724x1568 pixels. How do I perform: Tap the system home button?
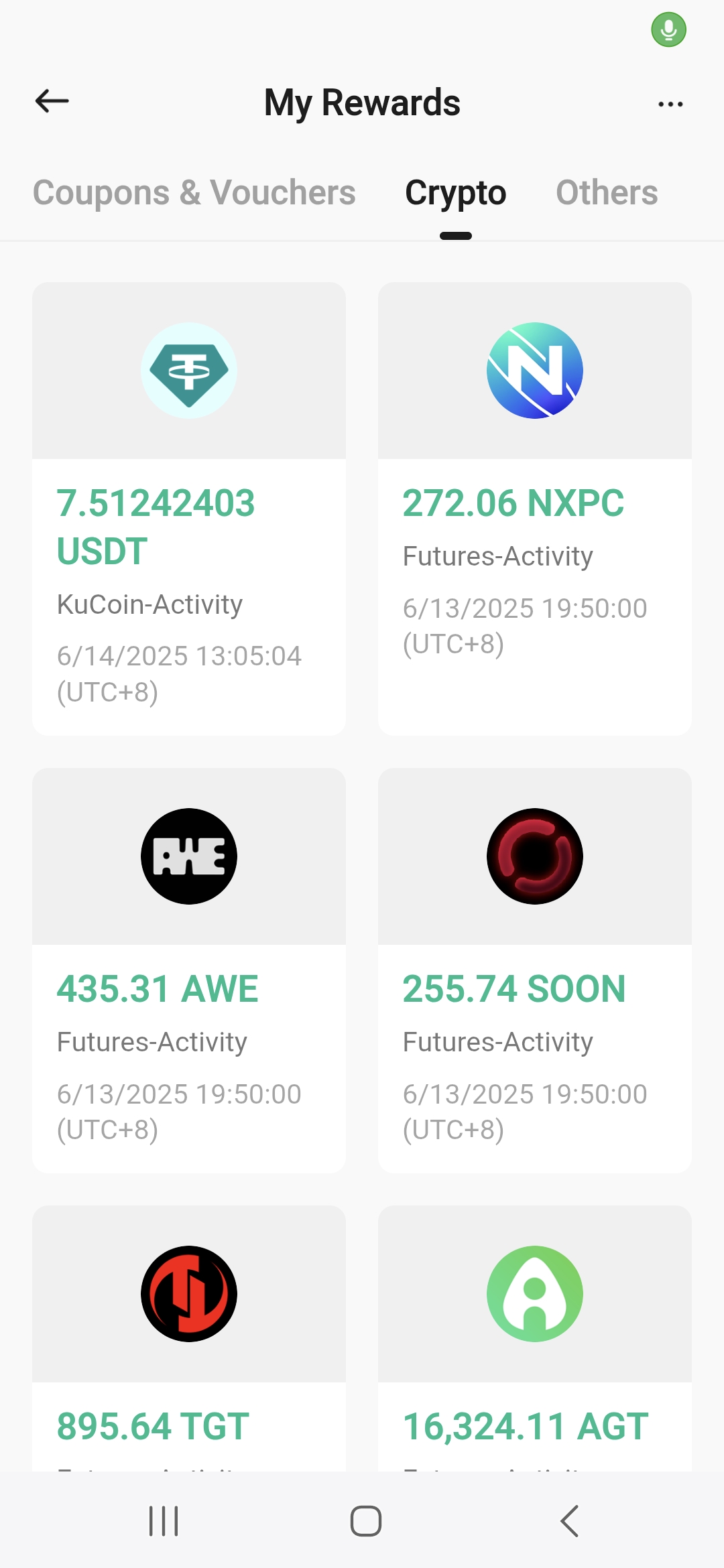366,1521
